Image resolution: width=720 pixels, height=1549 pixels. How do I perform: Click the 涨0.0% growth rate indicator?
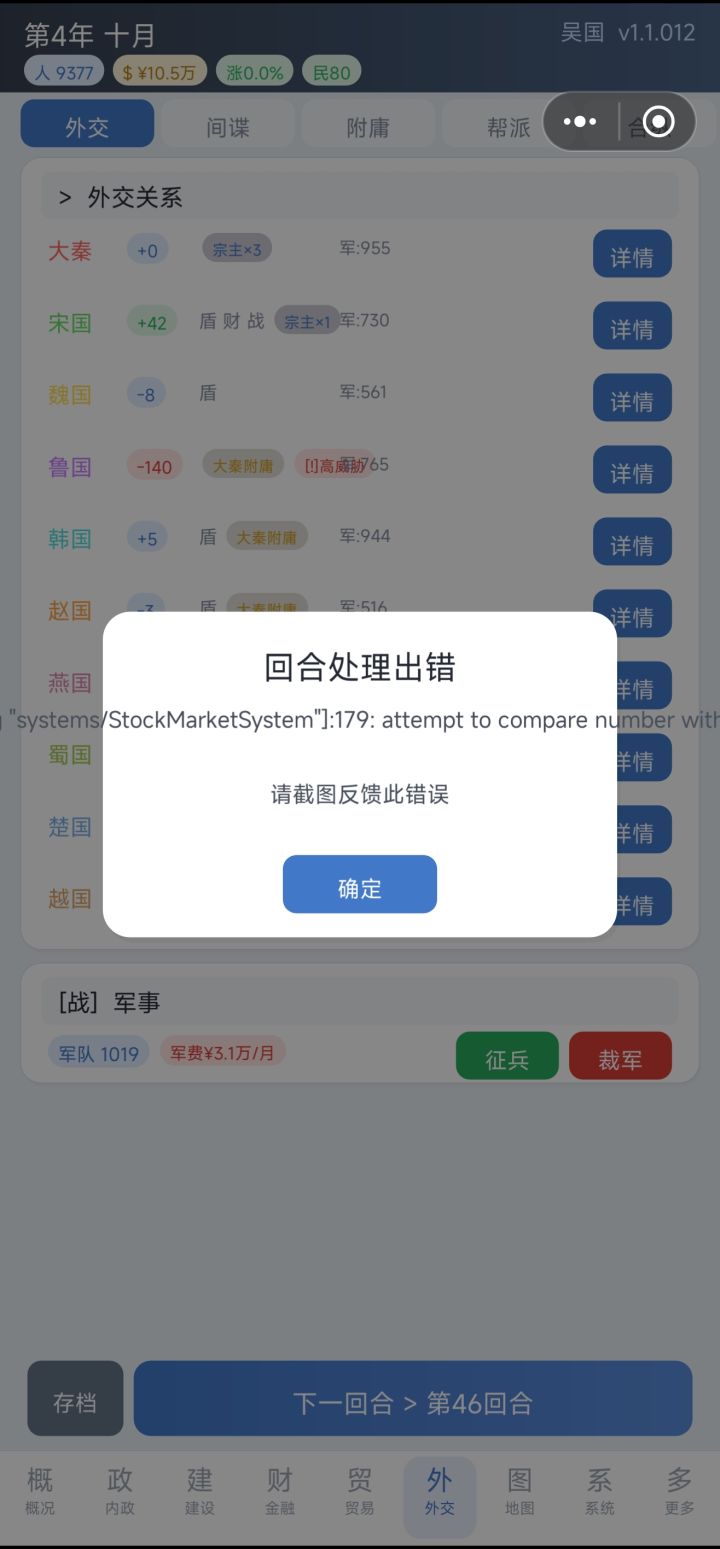[253, 71]
